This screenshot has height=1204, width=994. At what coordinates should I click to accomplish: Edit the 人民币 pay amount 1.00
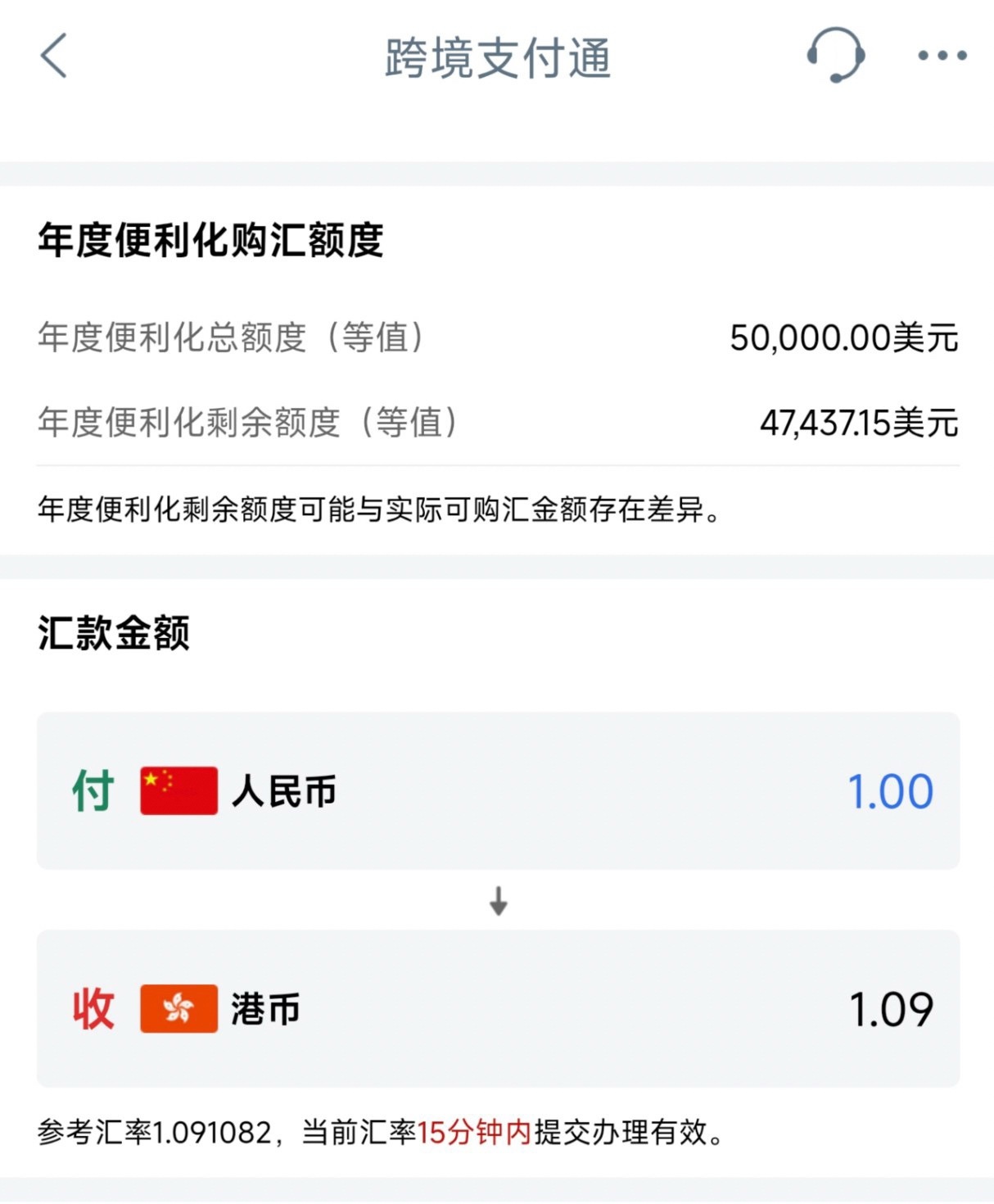(889, 791)
